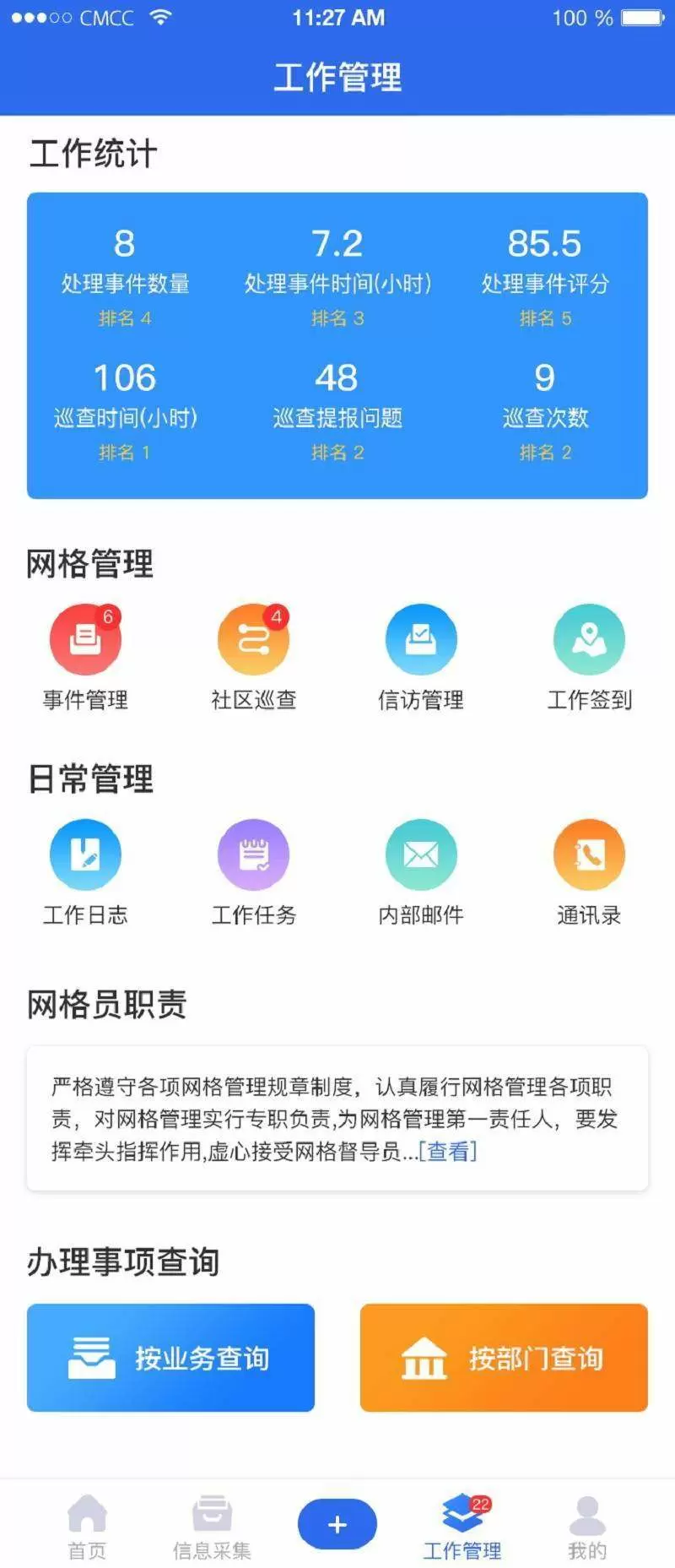Switch to the 首页 tab

click(87, 1525)
